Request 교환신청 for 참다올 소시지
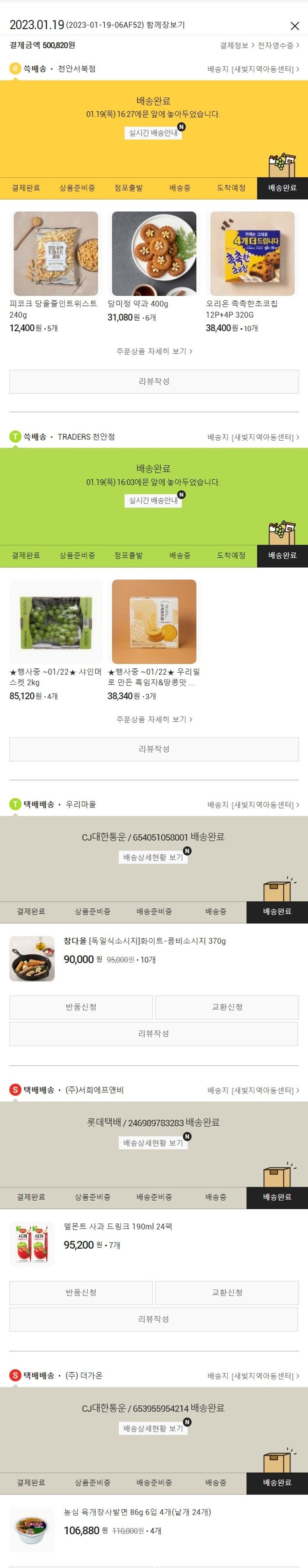Viewport: 308px width, 1568px height. coord(227,1007)
